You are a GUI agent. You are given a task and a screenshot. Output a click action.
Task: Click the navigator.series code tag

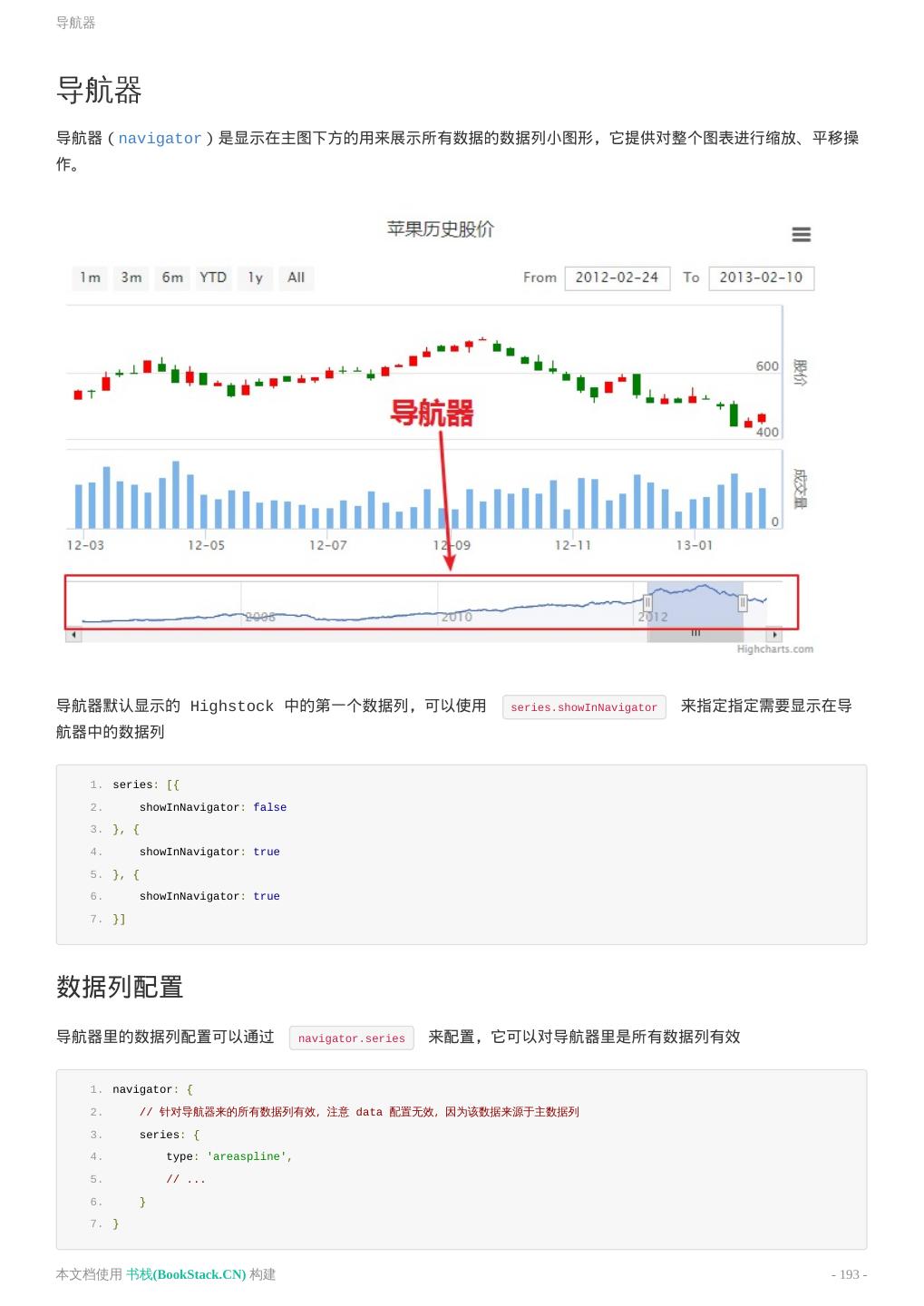tap(351, 1038)
